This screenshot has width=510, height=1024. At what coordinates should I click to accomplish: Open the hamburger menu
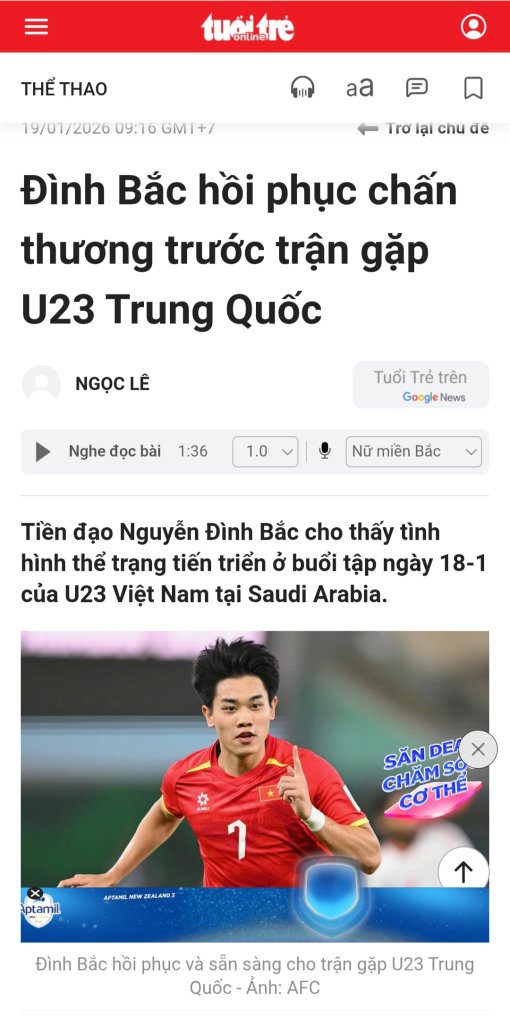click(x=36, y=27)
